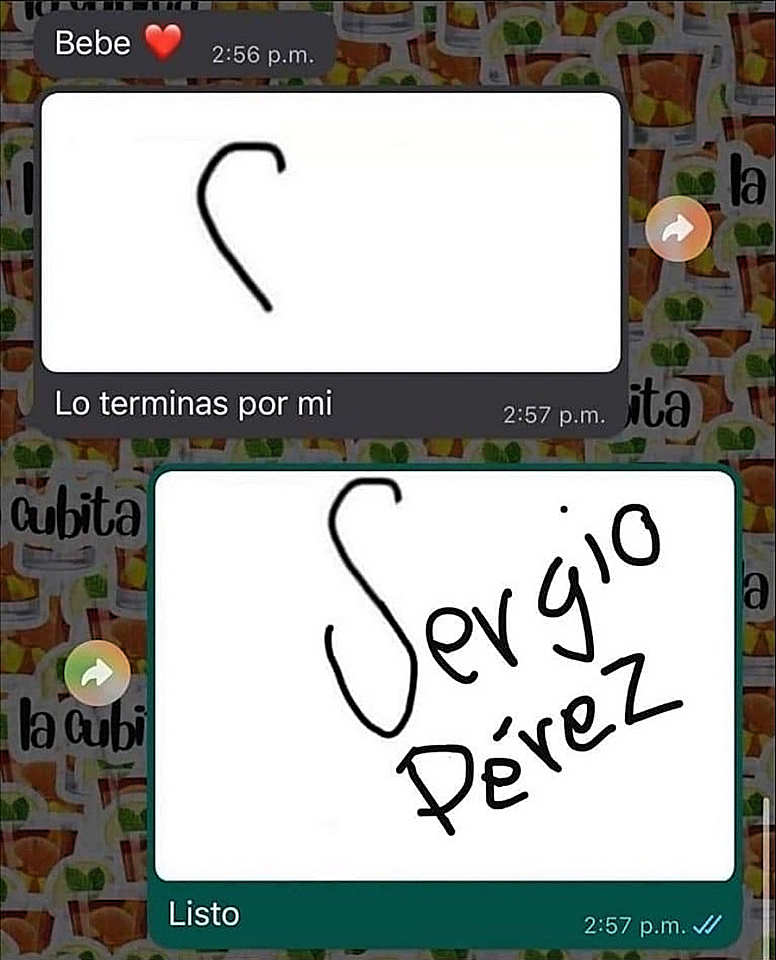Forward the image captioned "Lo terminas por mi"

678,232
